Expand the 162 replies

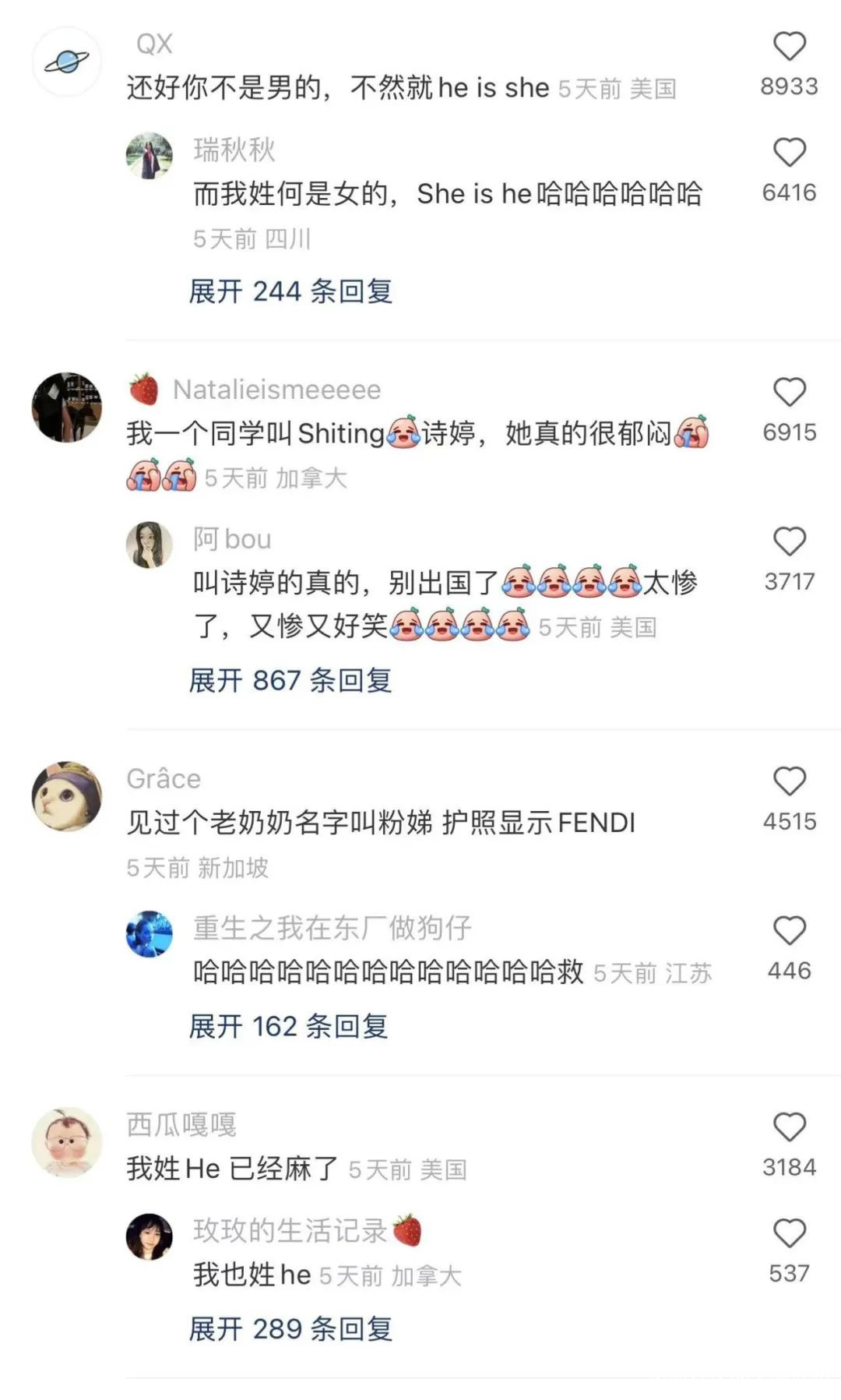coord(288,1026)
